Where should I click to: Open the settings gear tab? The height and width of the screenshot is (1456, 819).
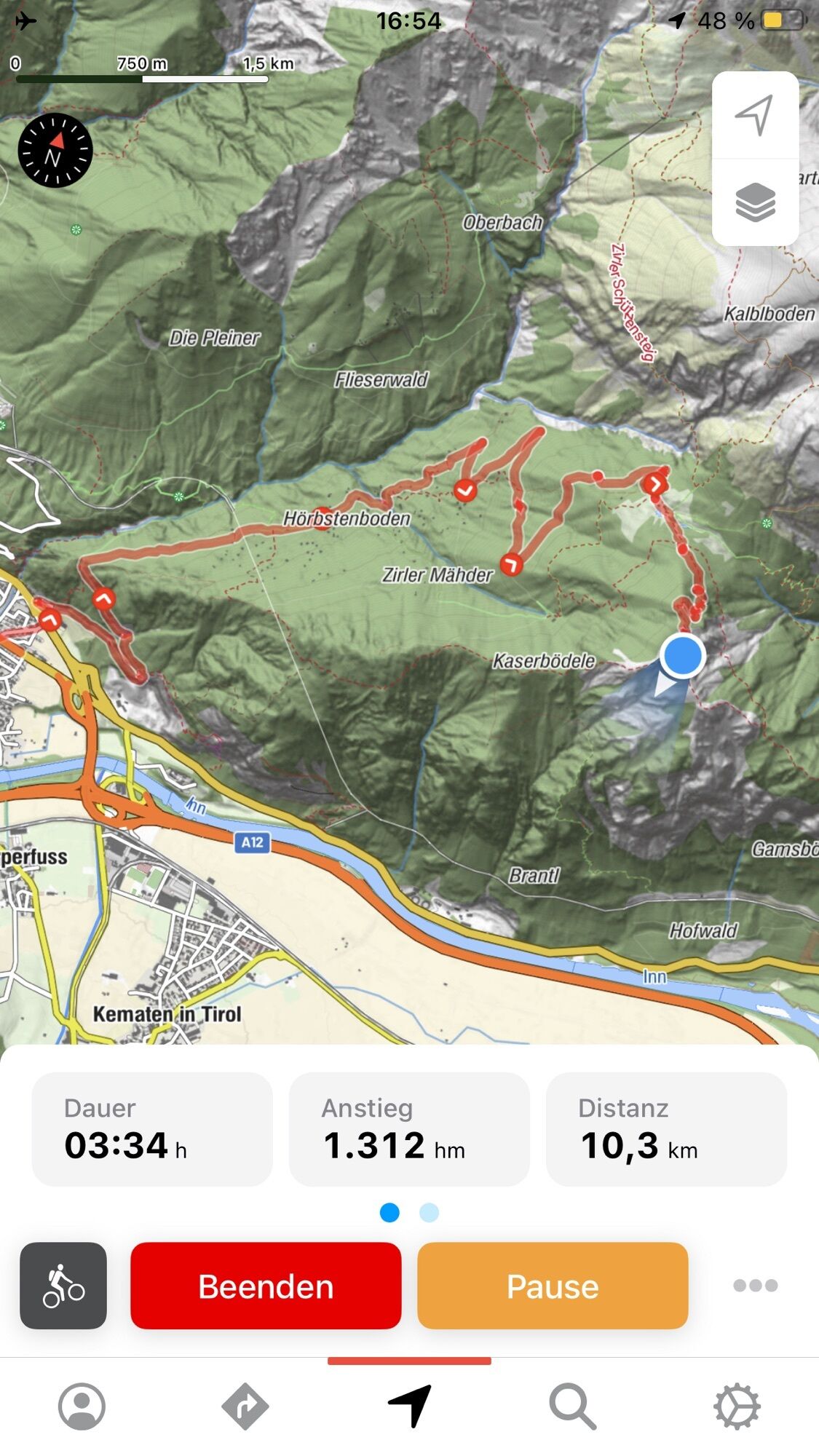pos(737,1406)
